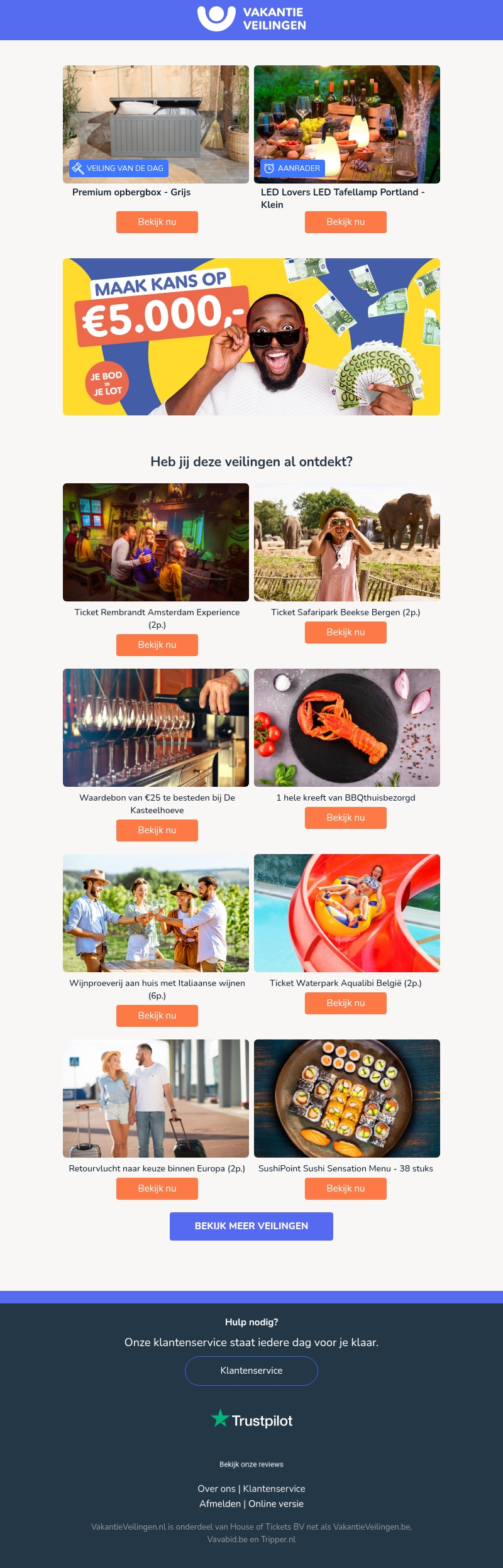
Task: Tap Bekijk nu under Premium opbergbox - Grijs
Action: (x=157, y=222)
